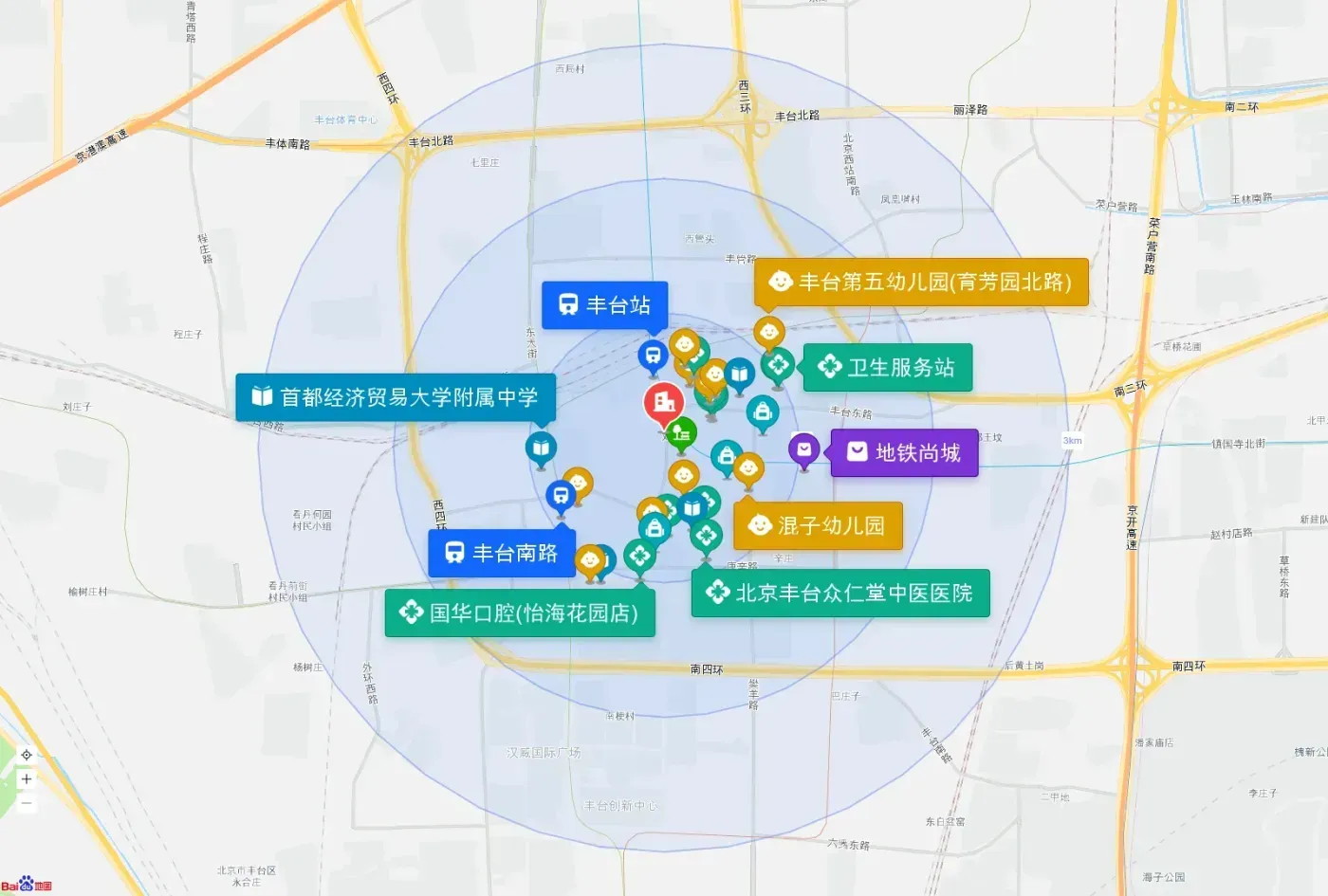1328x896 pixels.
Task: Select 北京丰台众仁堂中医医院 label
Action: (840, 594)
